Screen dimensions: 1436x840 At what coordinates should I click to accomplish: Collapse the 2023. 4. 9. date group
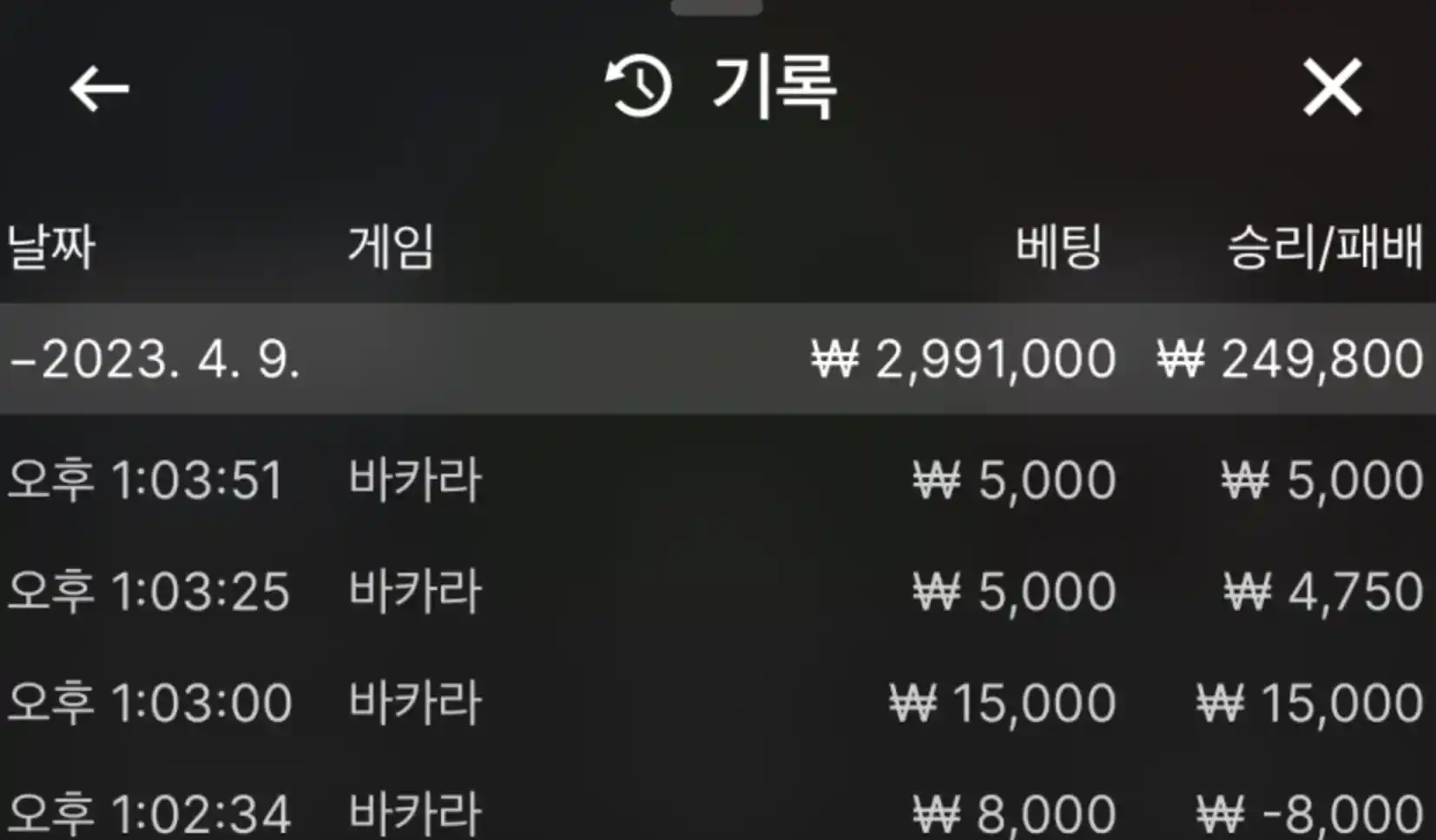[156, 359]
